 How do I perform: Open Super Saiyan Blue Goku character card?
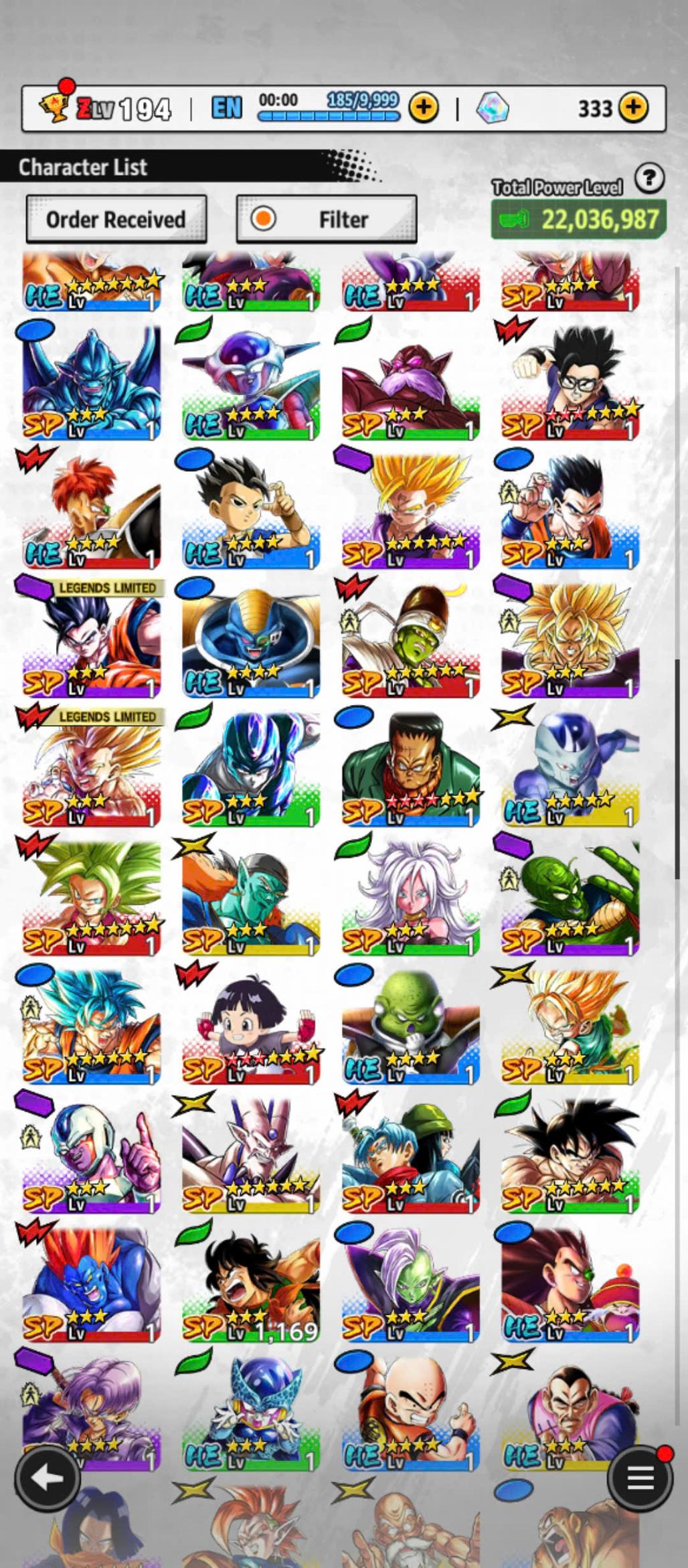coord(91,1026)
